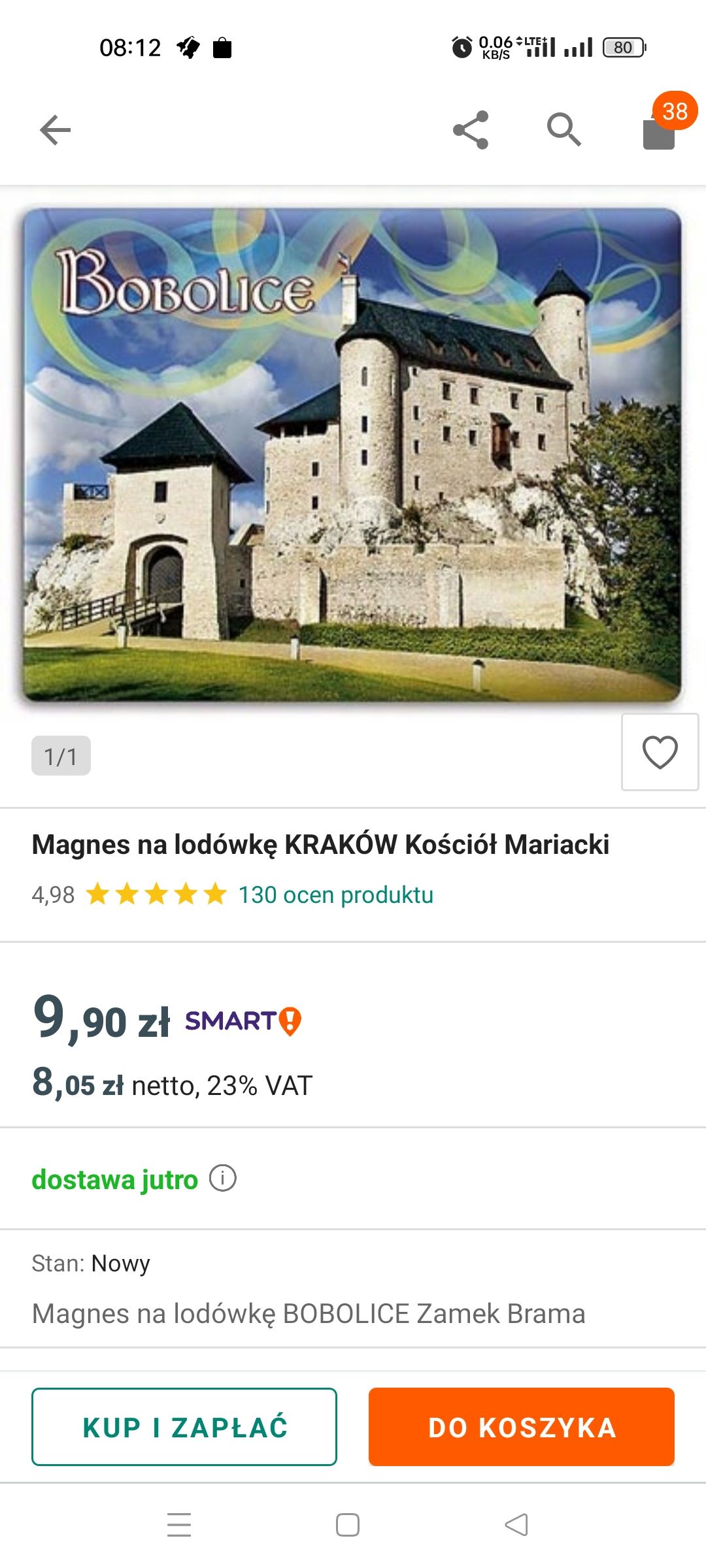Add product to favorites with heart icon
Screen dimensions: 706x1568
pyautogui.click(x=660, y=752)
